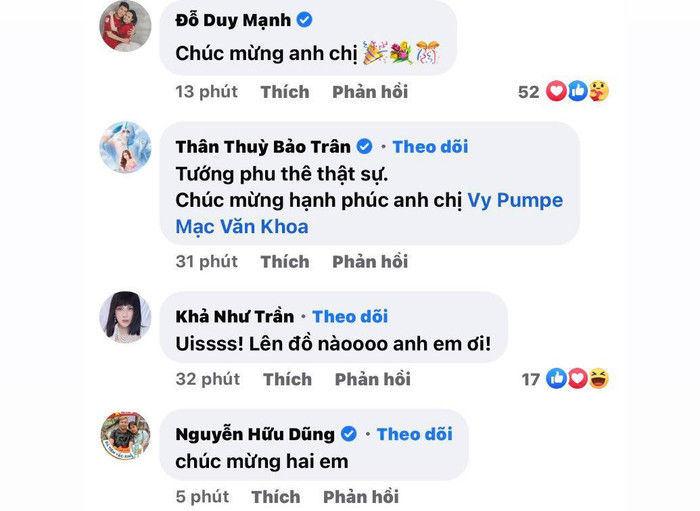
Task: Like Nguyễn Hữu Dũng's comment
Action: 275,497
